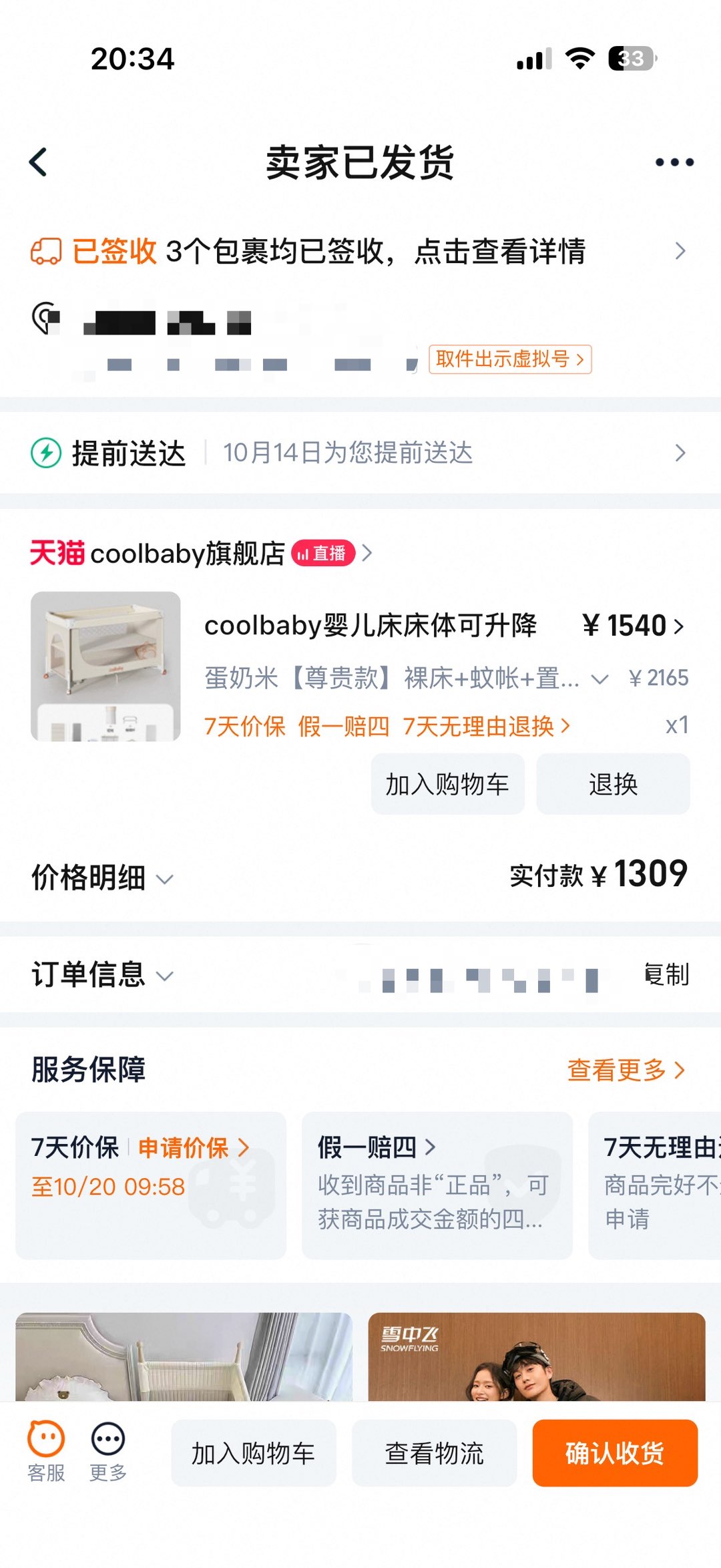Open the coolbaby crib product image
Viewport: 721px width, 1568px height.
[105, 666]
